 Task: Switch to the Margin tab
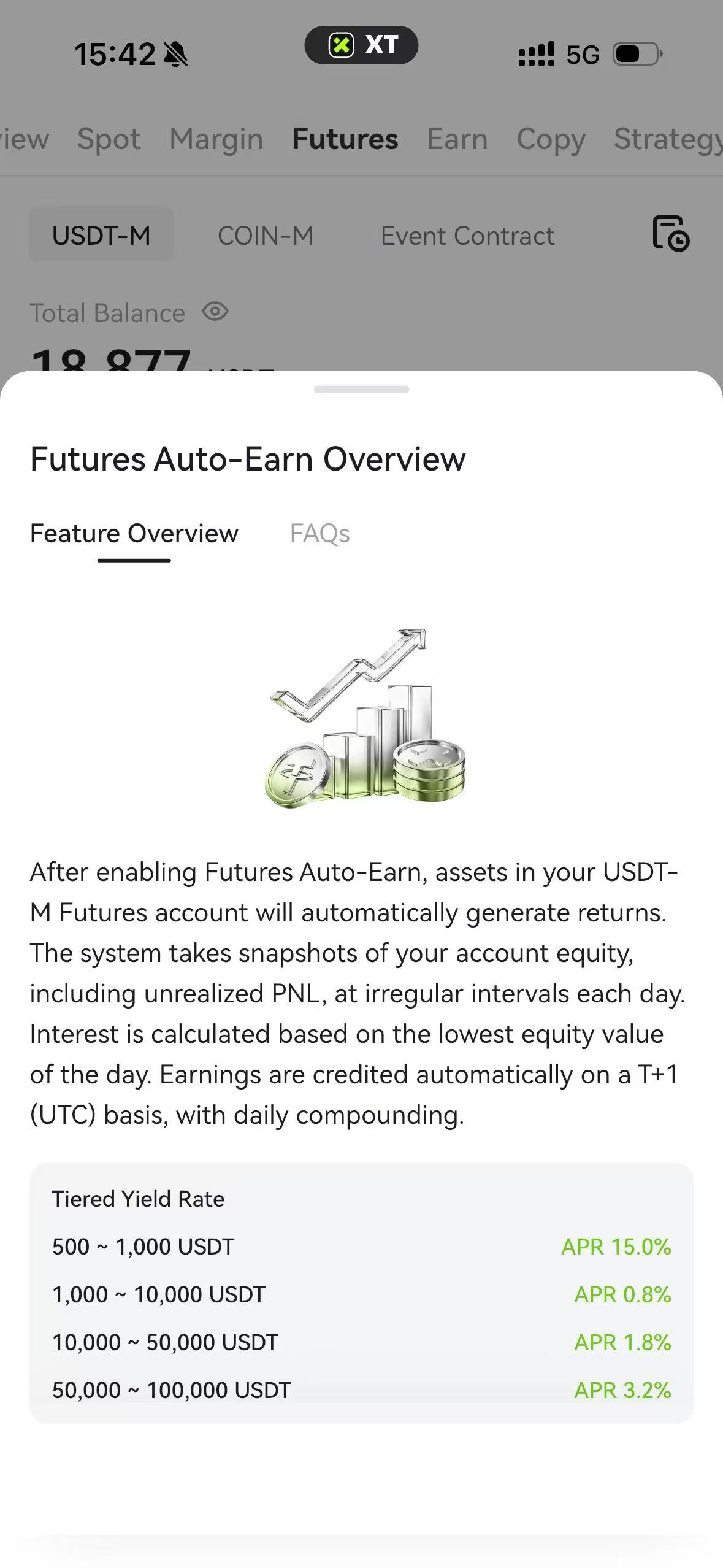coord(216,139)
